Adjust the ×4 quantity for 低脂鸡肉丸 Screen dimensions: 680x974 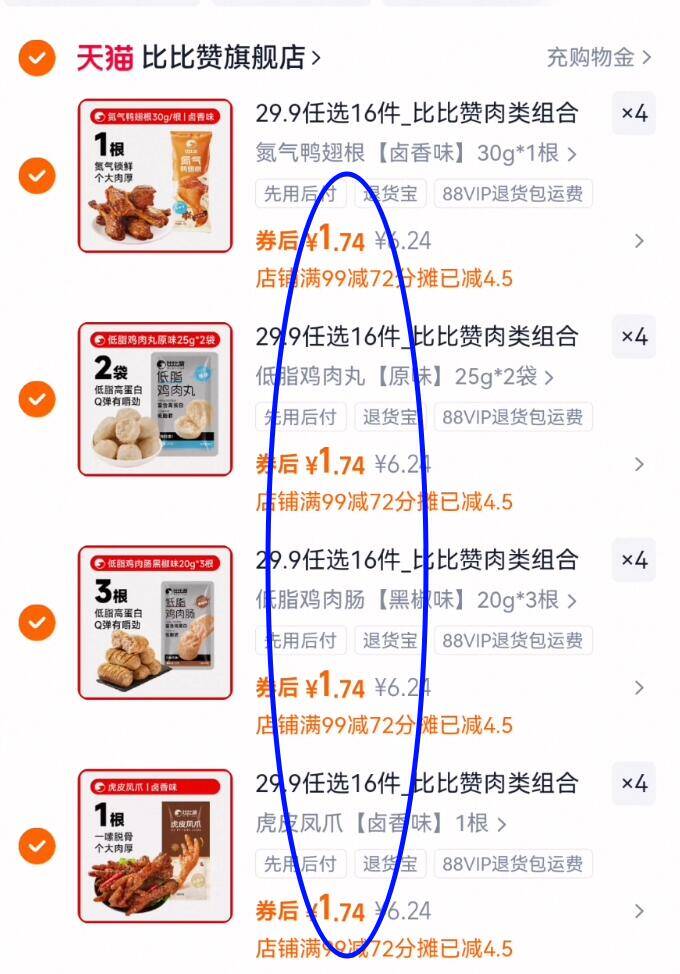pyautogui.click(x=634, y=337)
